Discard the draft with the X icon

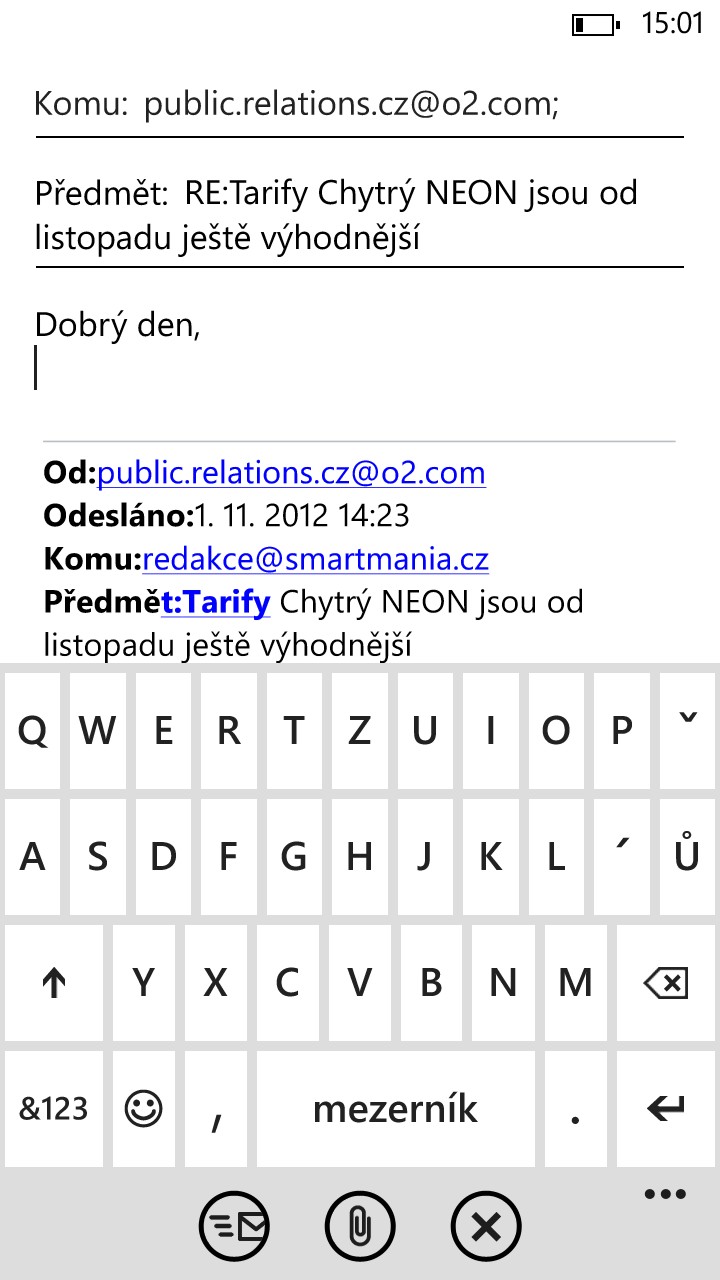(x=486, y=1225)
